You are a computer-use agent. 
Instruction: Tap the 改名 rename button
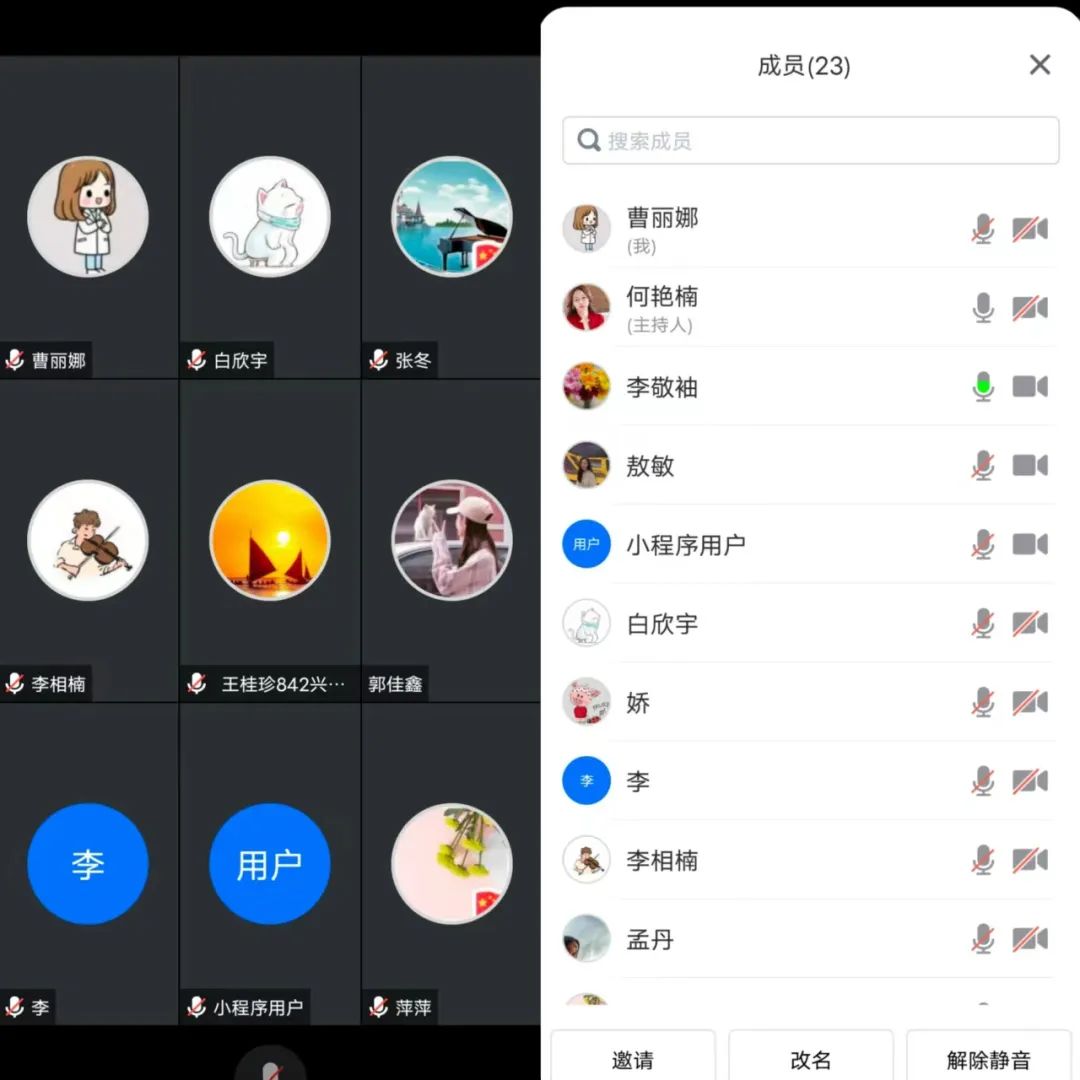(810, 1058)
